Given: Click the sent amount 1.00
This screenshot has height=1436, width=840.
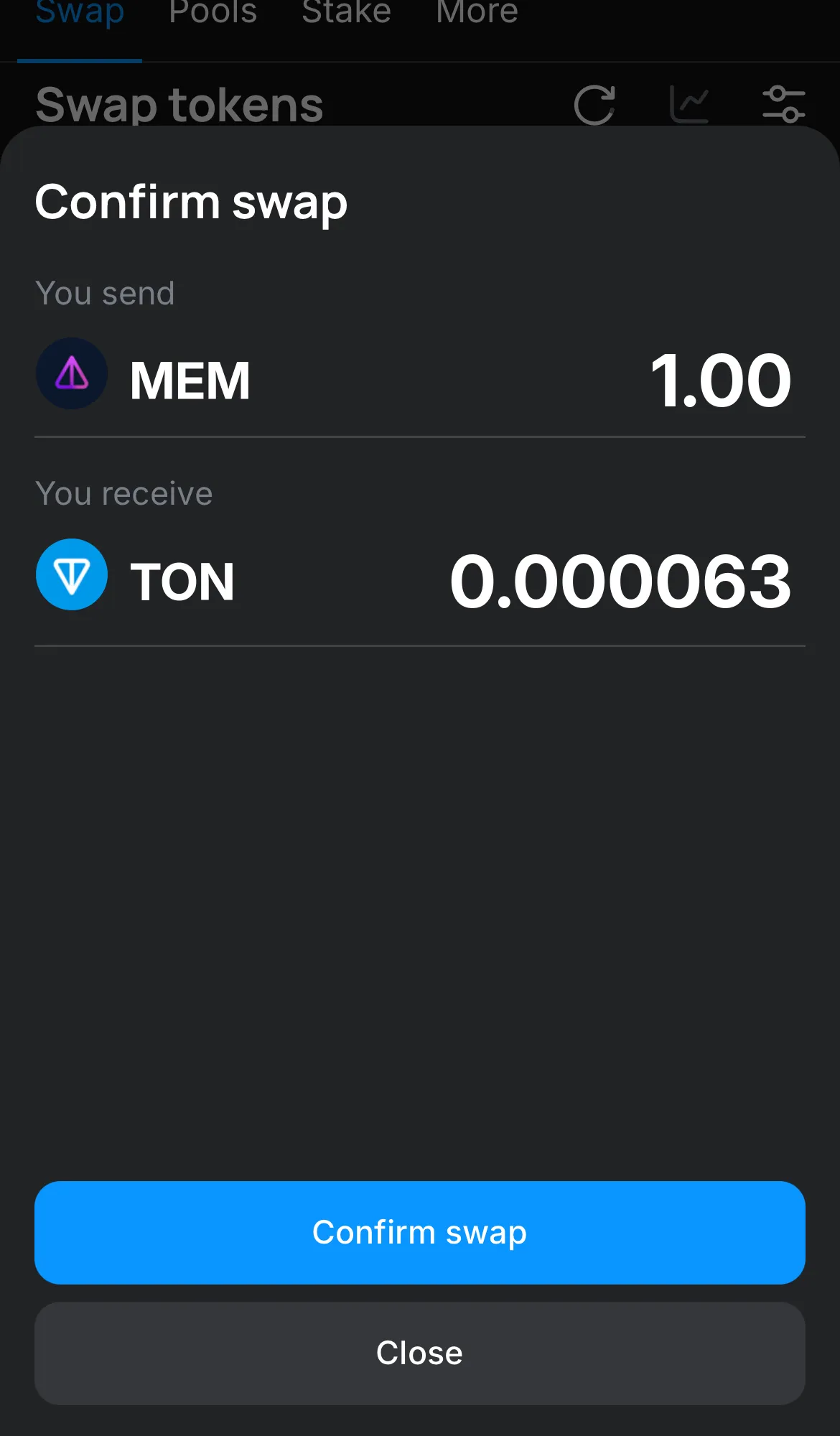Looking at the screenshot, I should point(721,381).
